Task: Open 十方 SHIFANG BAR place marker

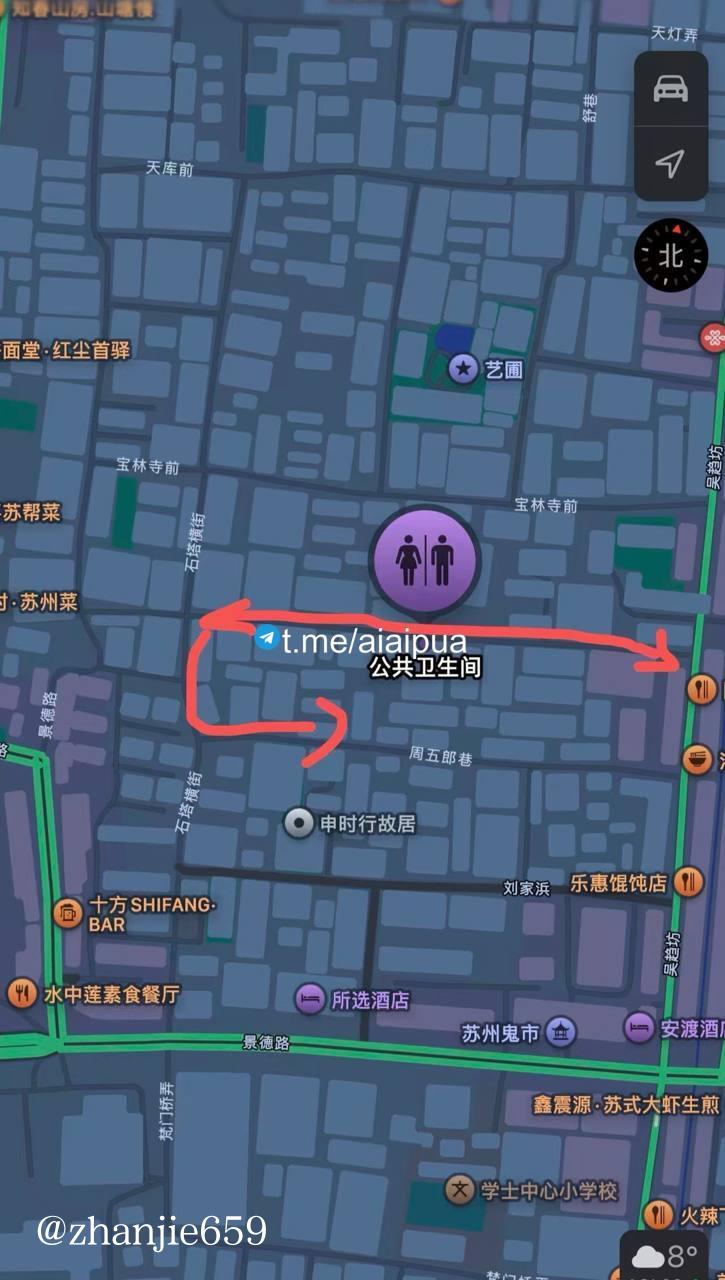Action: click(x=68, y=913)
